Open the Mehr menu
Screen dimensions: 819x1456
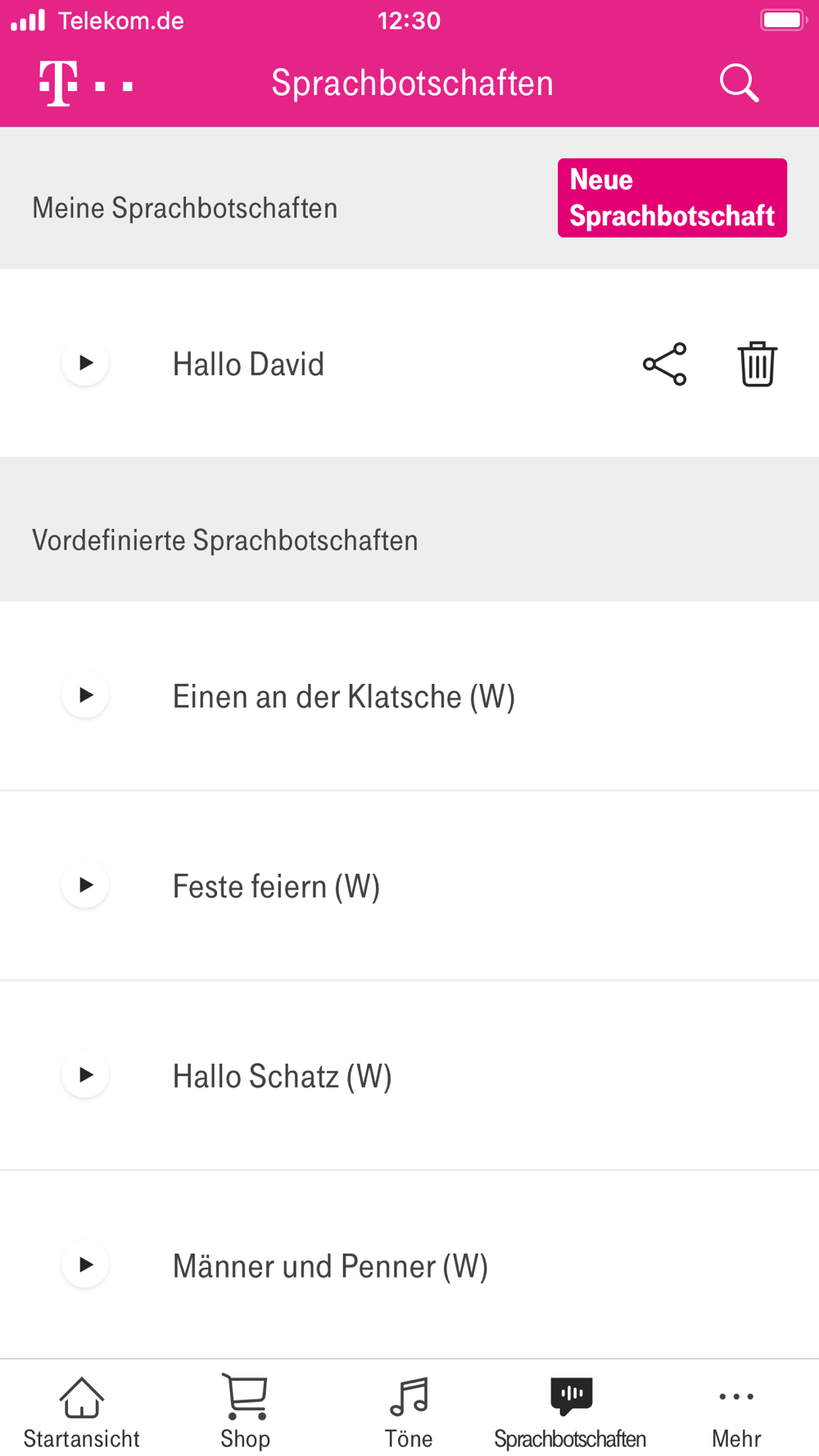click(x=736, y=1412)
